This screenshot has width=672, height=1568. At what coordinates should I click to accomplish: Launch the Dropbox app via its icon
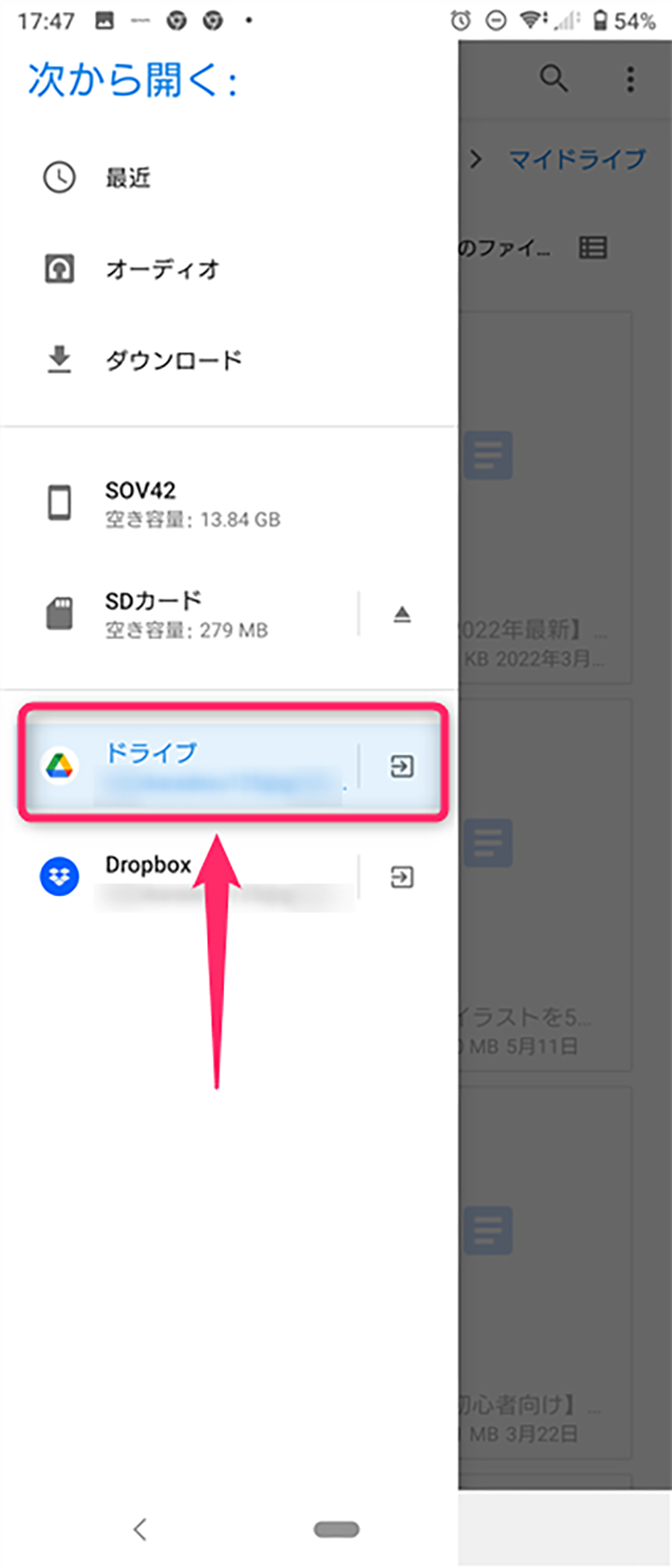click(402, 878)
